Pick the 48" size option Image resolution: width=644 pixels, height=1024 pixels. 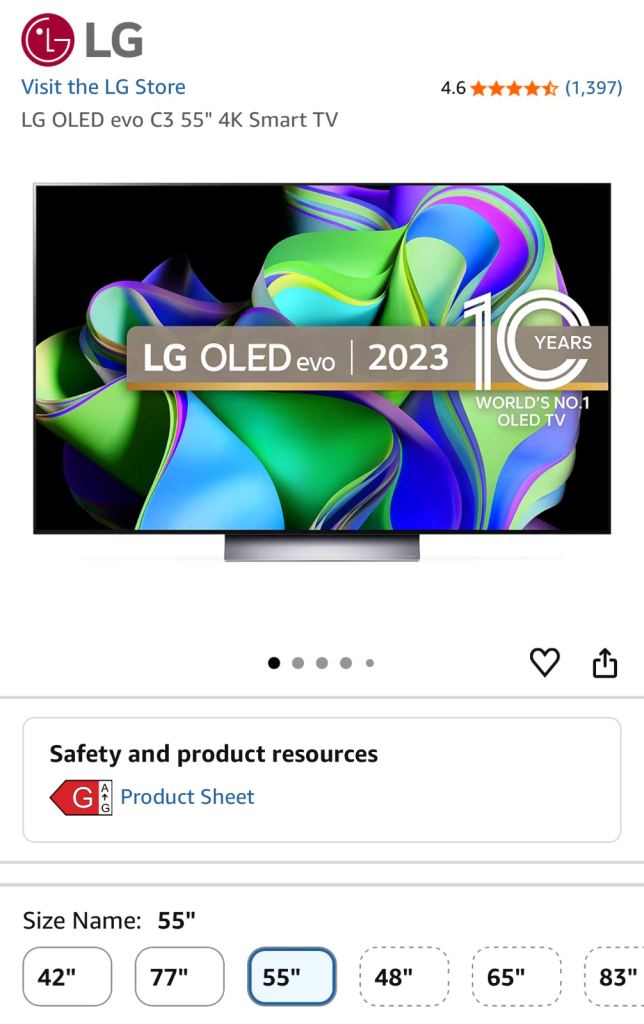coord(403,976)
